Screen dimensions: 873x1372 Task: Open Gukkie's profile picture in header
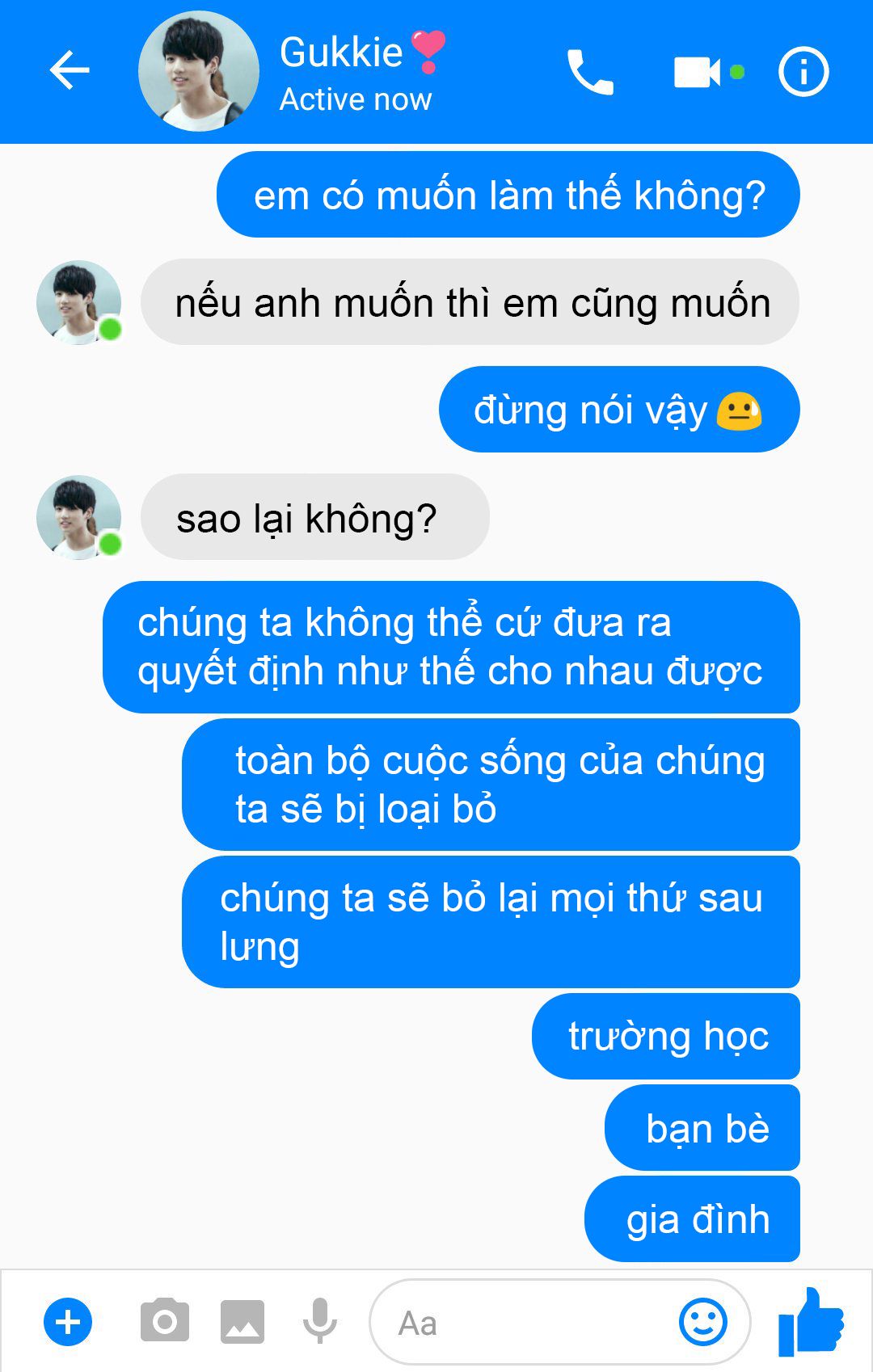(199, 71)
